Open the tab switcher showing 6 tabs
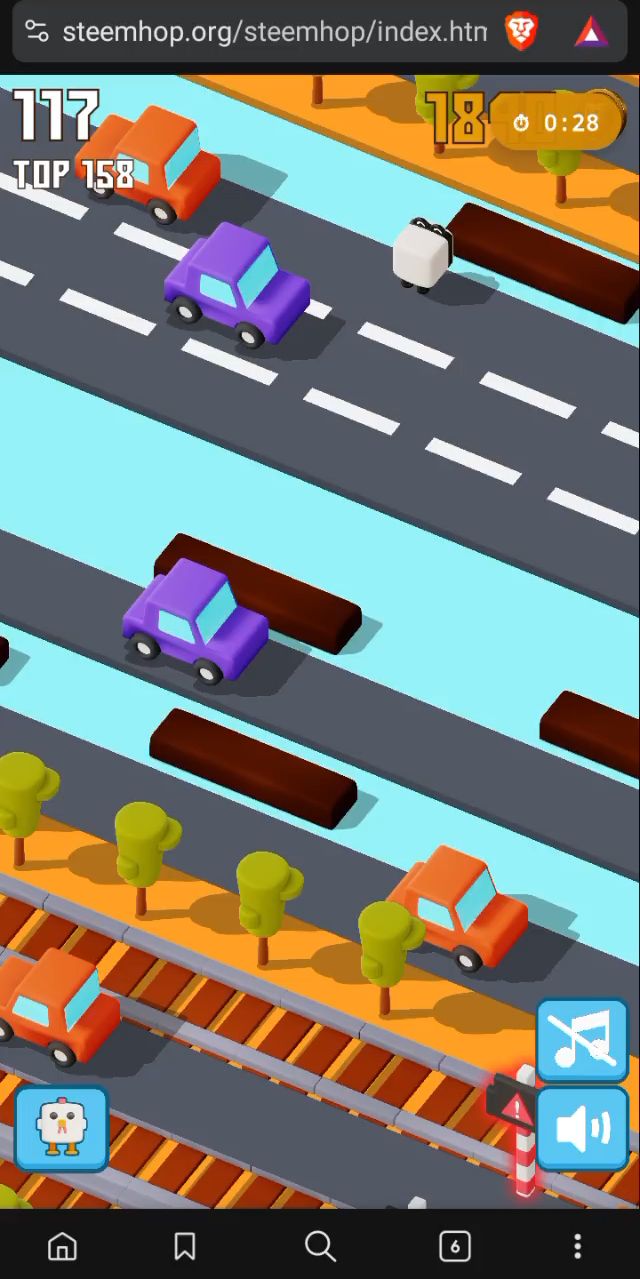This screenshot has height=1279, width=640. click(x=455, y=1246)
